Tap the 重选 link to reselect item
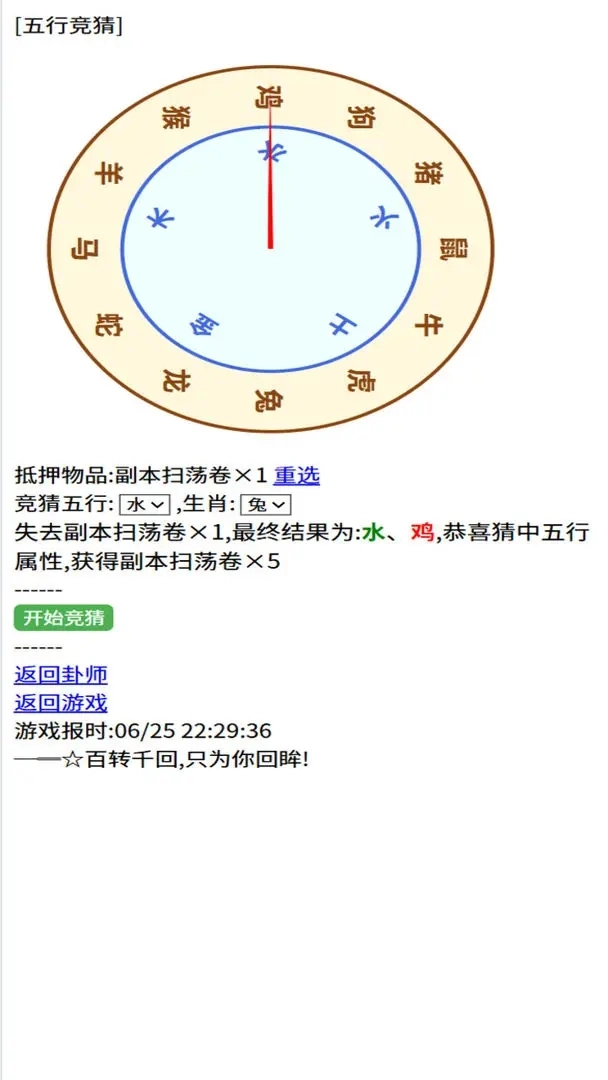608x1080 pixels. point(296,476)
